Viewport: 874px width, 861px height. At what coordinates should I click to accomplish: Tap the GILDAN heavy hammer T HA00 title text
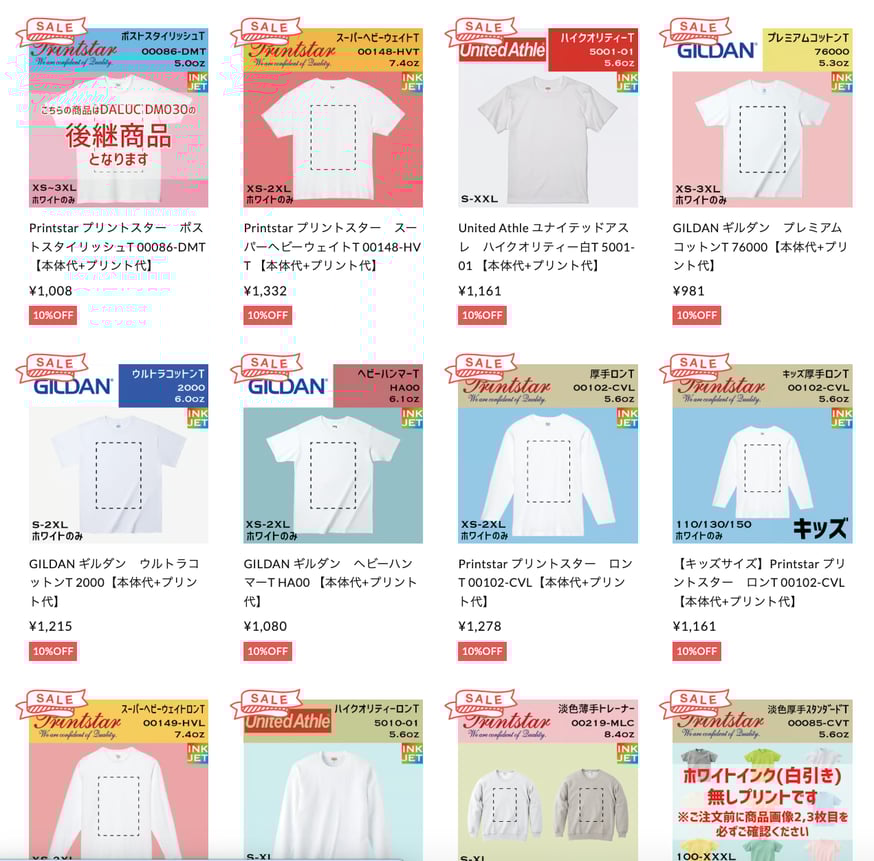(x=332, y=582)
